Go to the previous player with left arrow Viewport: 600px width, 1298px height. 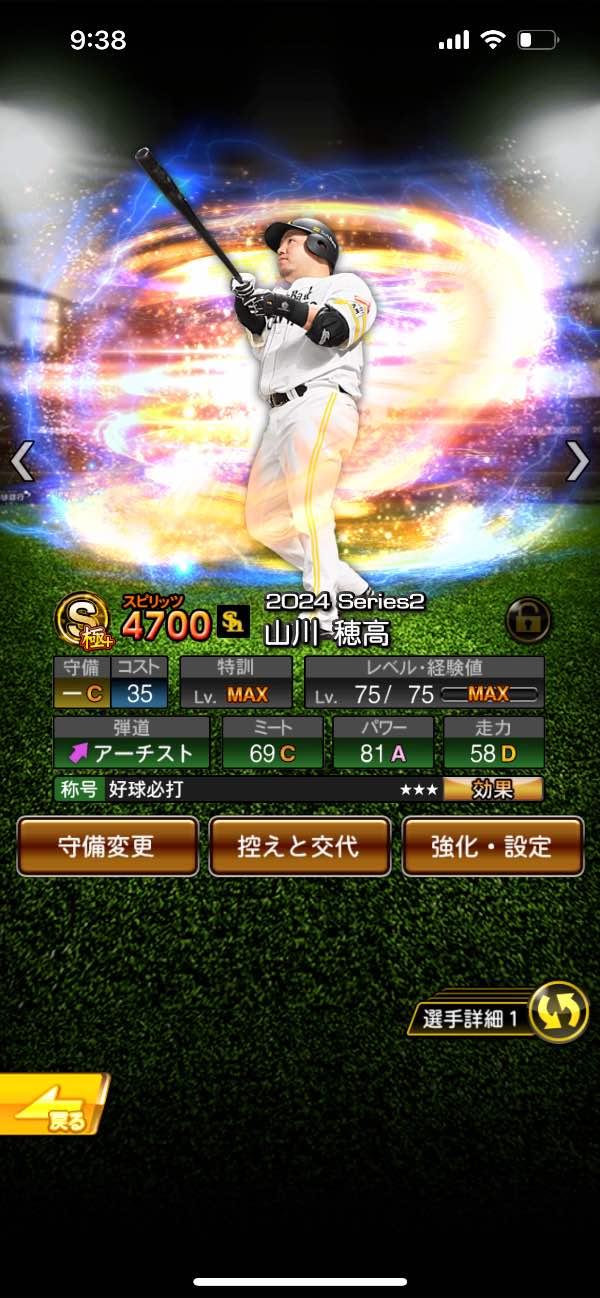23,461
